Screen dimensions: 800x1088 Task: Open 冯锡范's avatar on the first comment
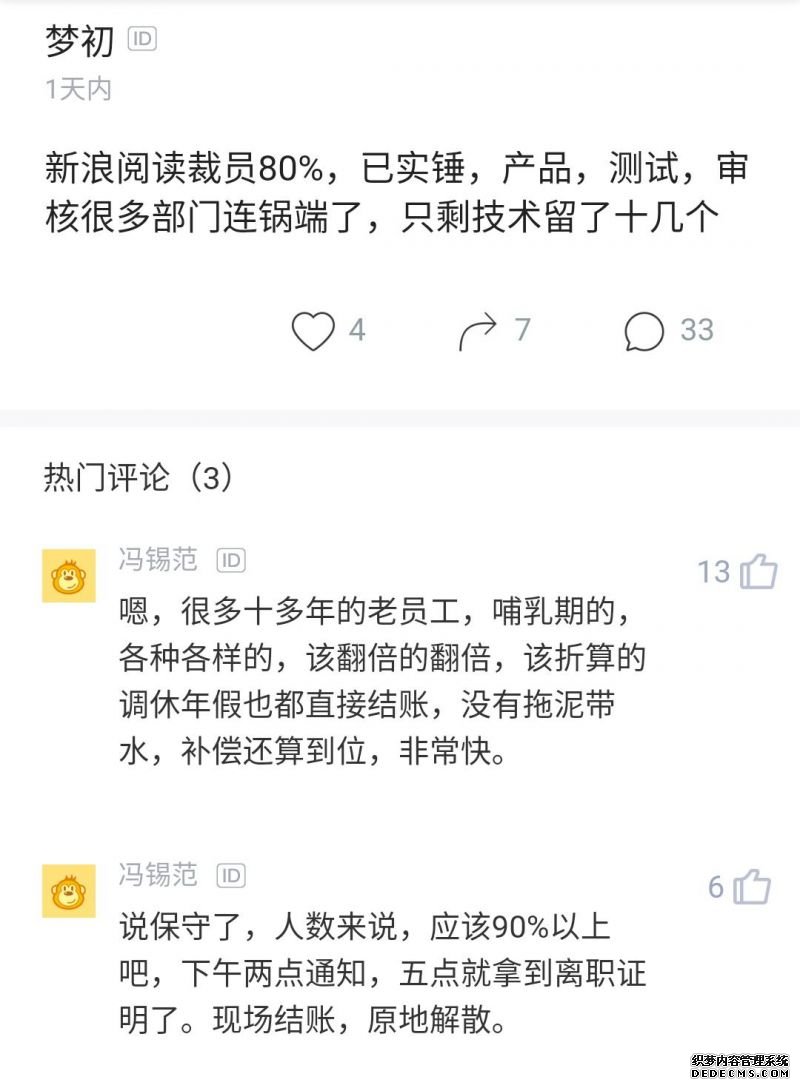coord(68,575)
